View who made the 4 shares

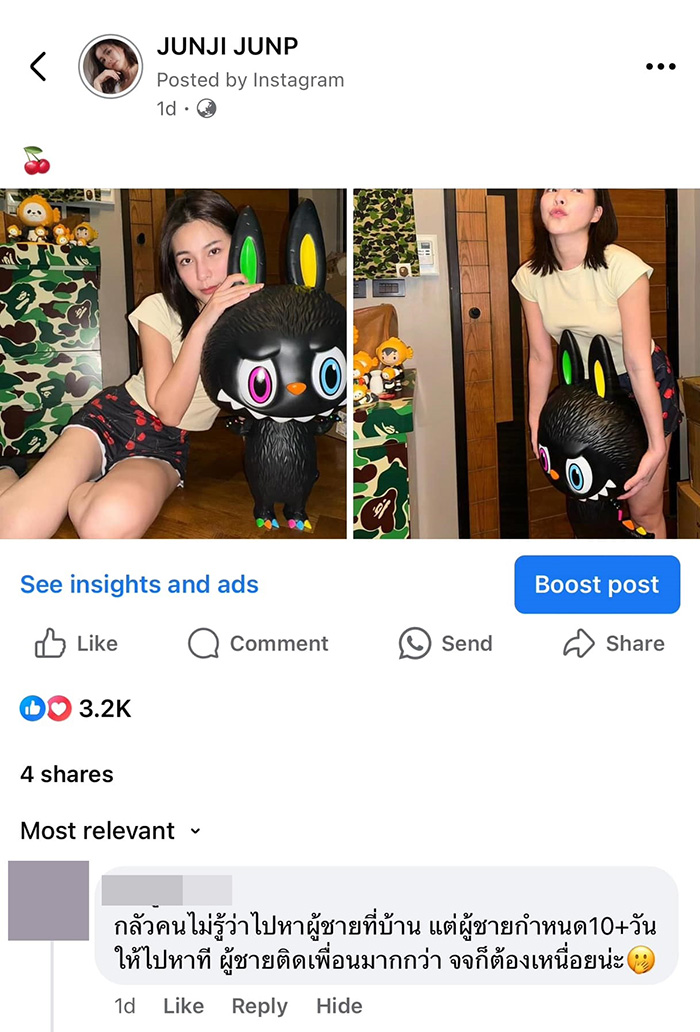67,774
